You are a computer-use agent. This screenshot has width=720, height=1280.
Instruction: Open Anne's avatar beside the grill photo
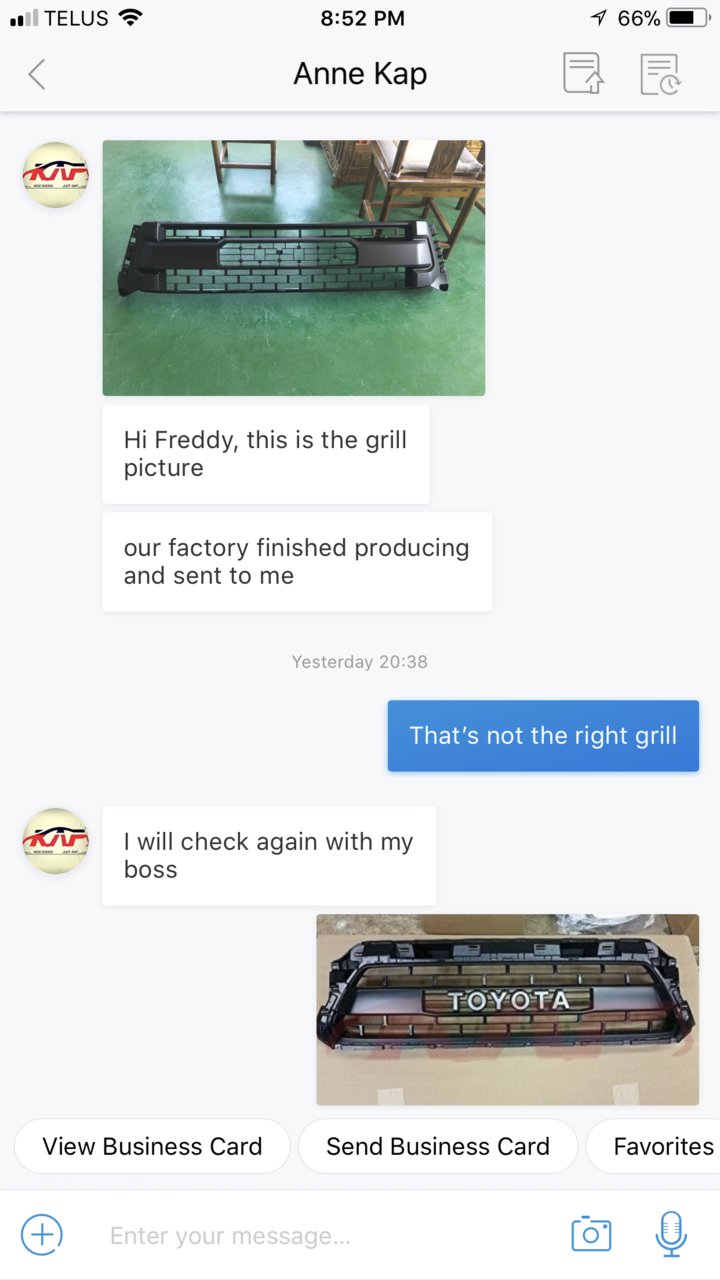click(x=55, y=175)
